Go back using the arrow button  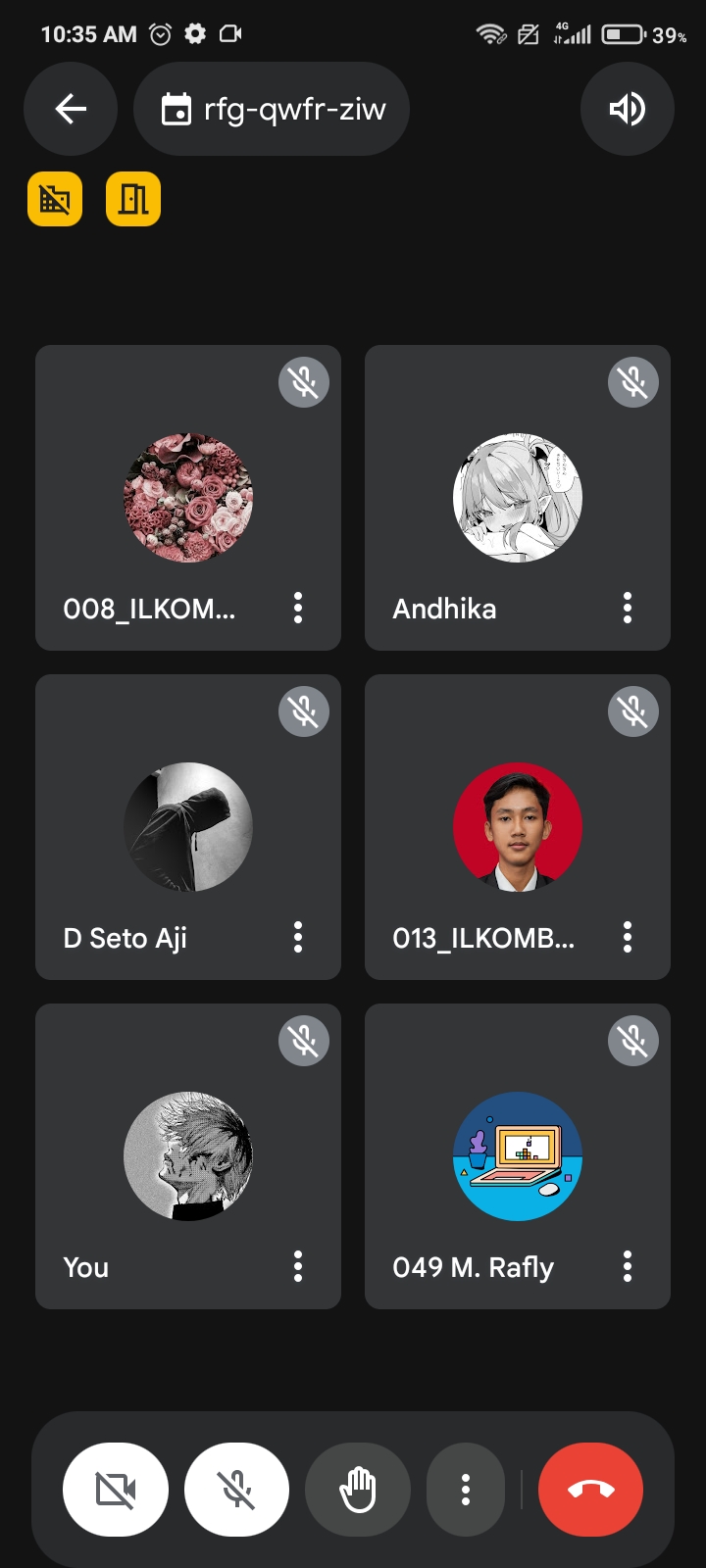(71, 109)
